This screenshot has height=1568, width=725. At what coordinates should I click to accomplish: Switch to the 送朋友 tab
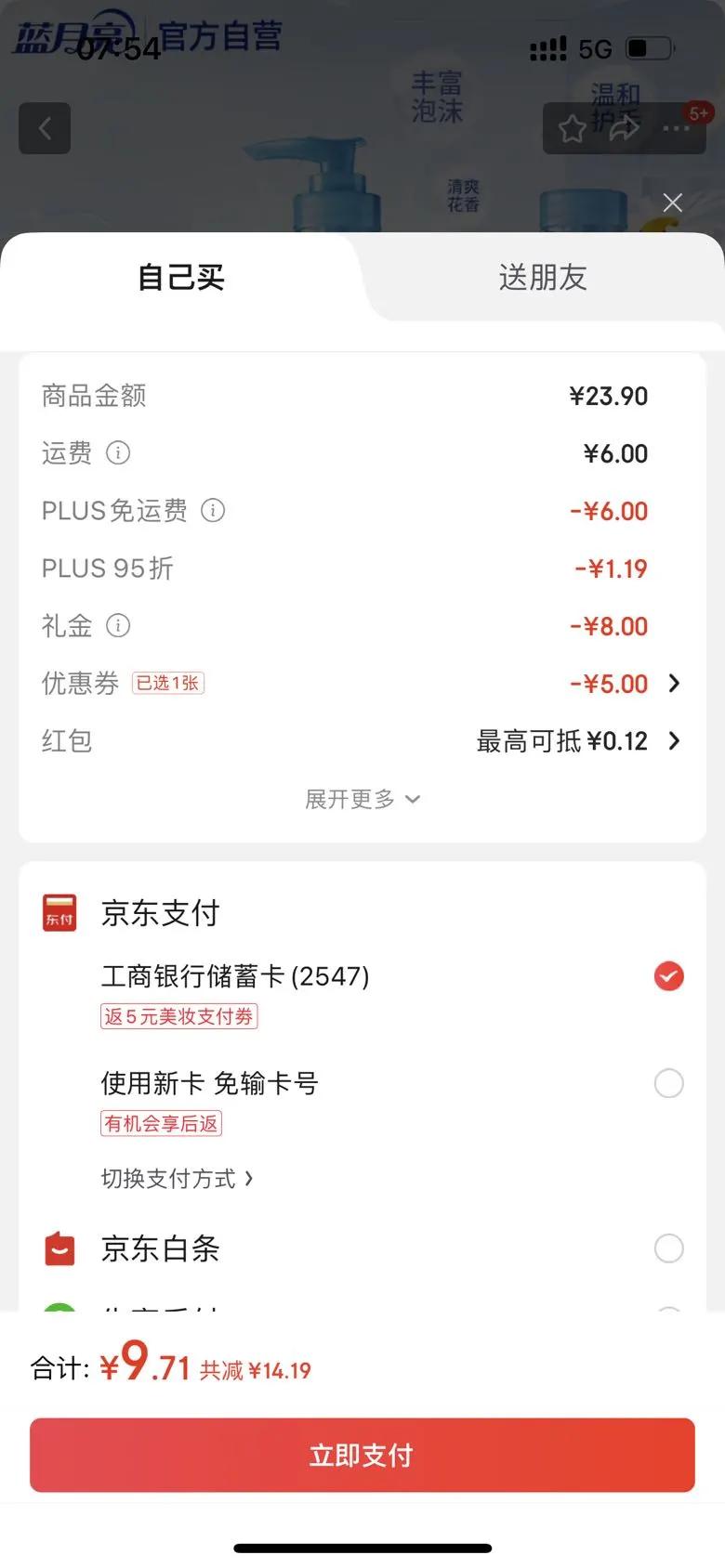[543, 277]
